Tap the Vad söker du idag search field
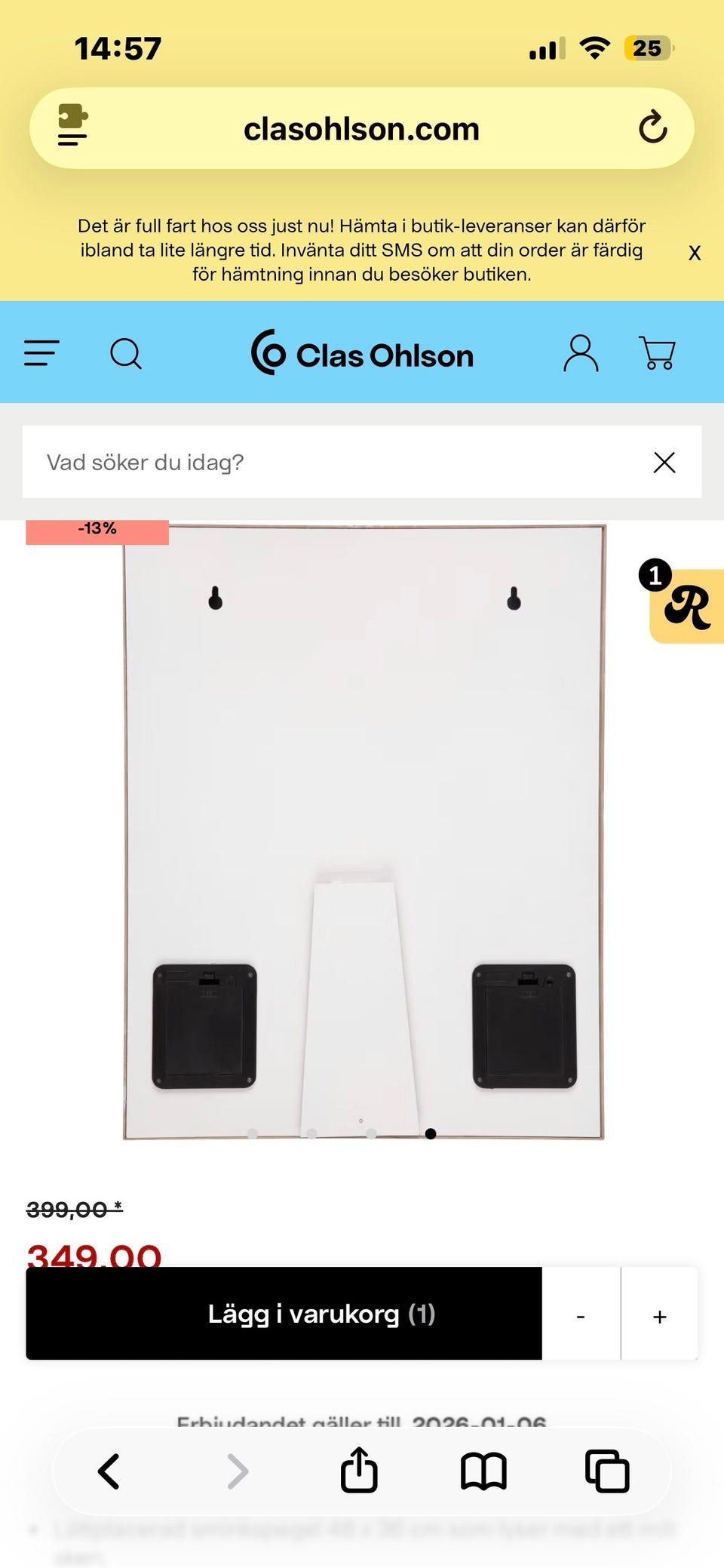The height and width of the screenshot is (1568, 724). [302, 462]
